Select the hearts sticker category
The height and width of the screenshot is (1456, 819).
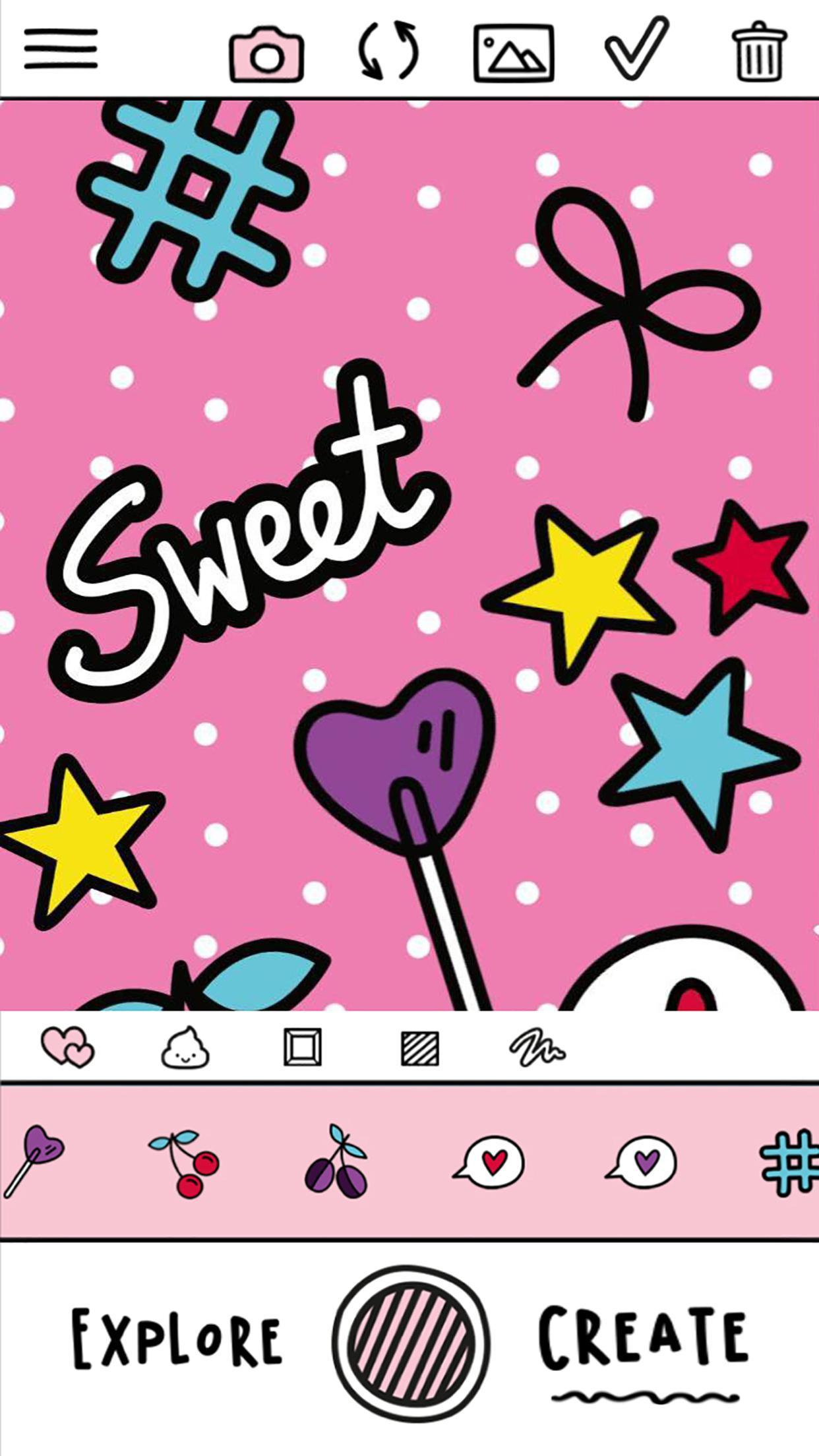[68, 1046]
